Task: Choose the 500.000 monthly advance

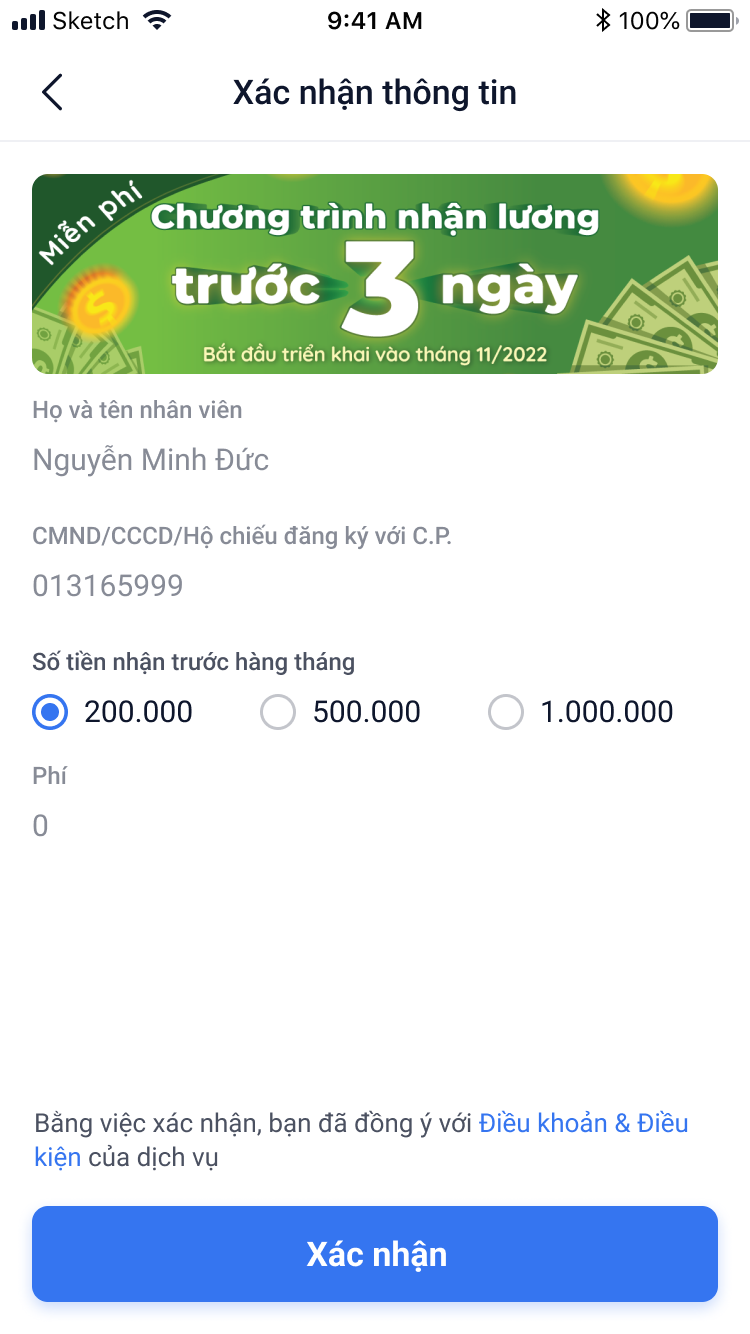Action: (278, 712)
